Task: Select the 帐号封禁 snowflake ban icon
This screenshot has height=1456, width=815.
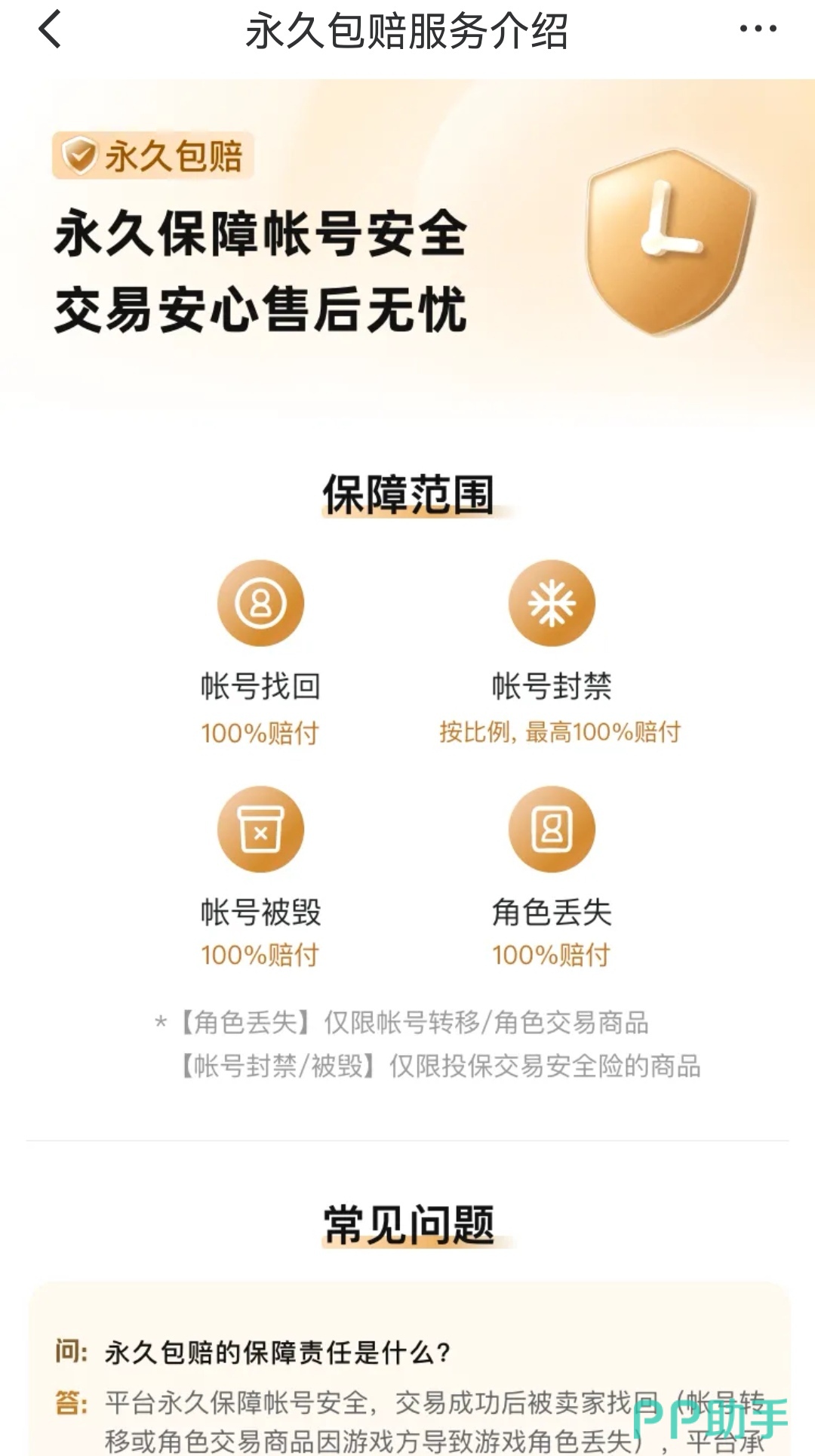Action: pos(552,602)
